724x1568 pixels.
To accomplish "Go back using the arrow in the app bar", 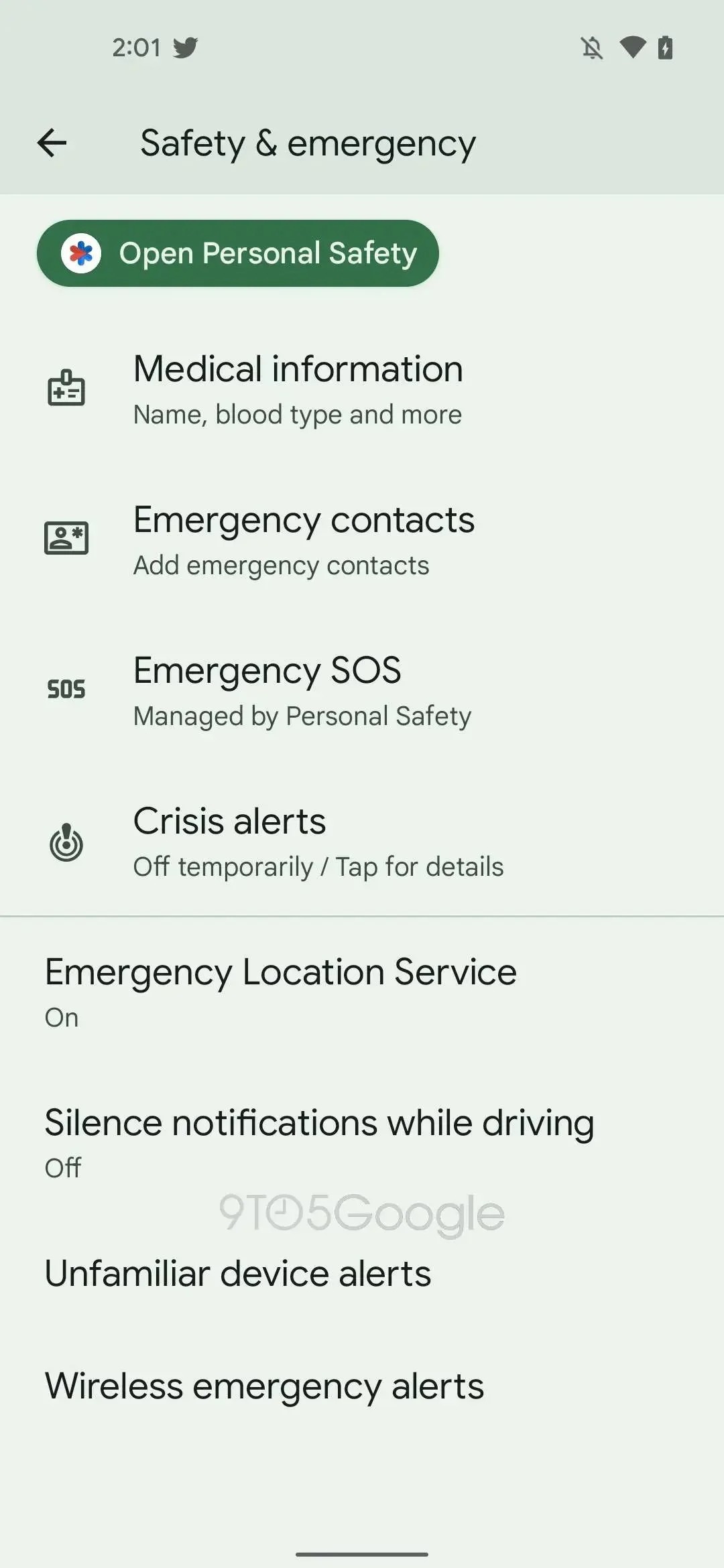I will pyautogui.click(x=52, y=143).
